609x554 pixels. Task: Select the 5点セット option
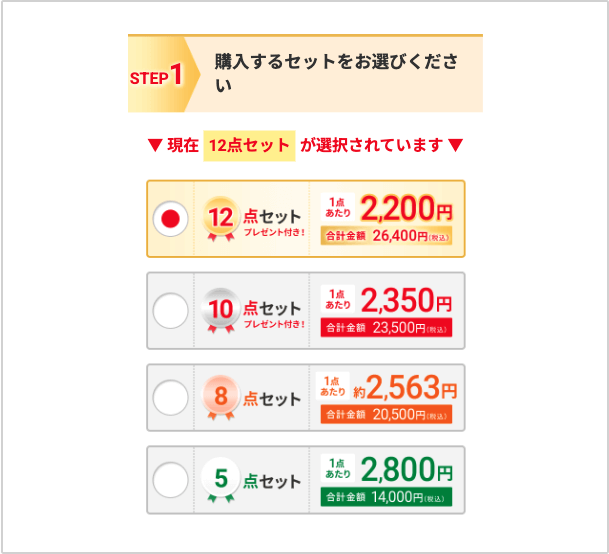coord(171,480)
